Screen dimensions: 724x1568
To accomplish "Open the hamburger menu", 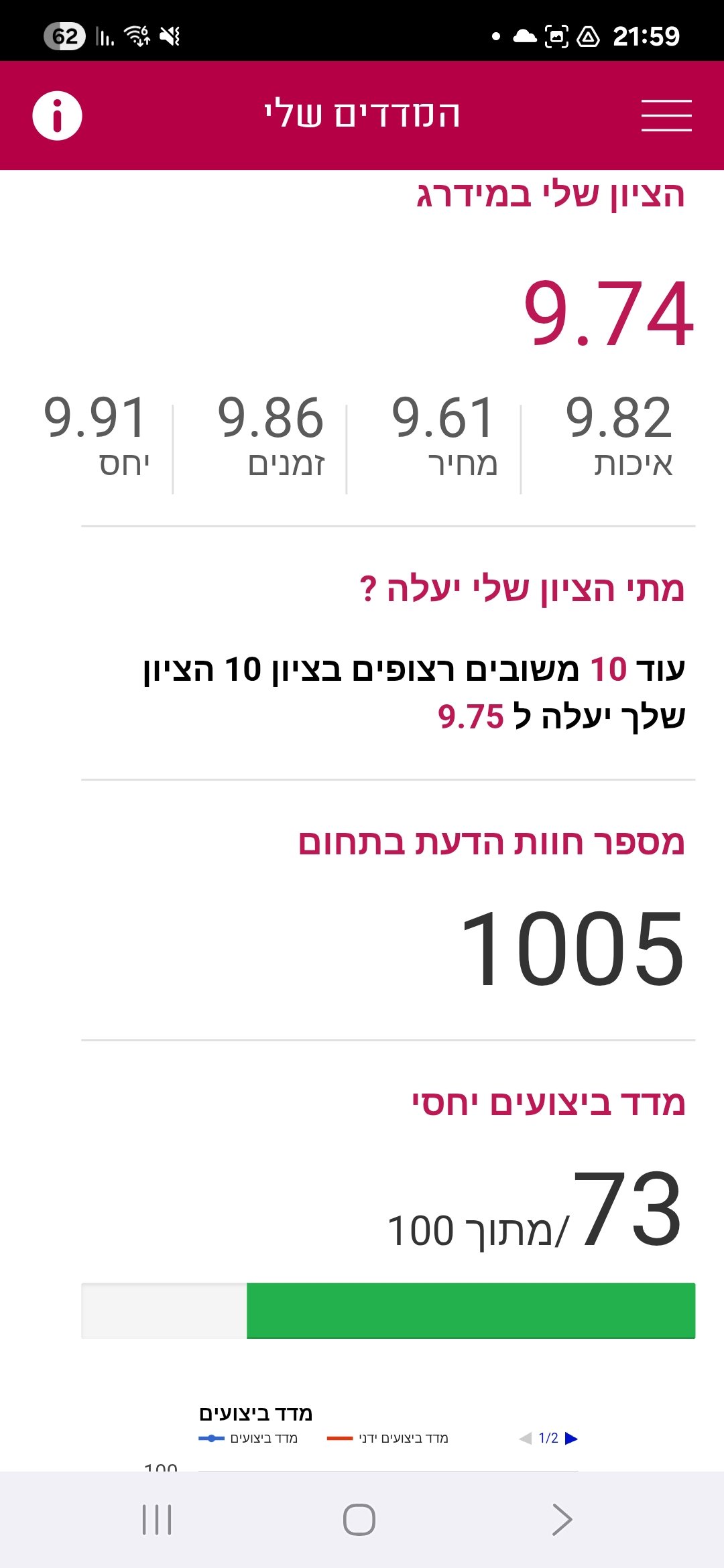I will coord(666,116).
